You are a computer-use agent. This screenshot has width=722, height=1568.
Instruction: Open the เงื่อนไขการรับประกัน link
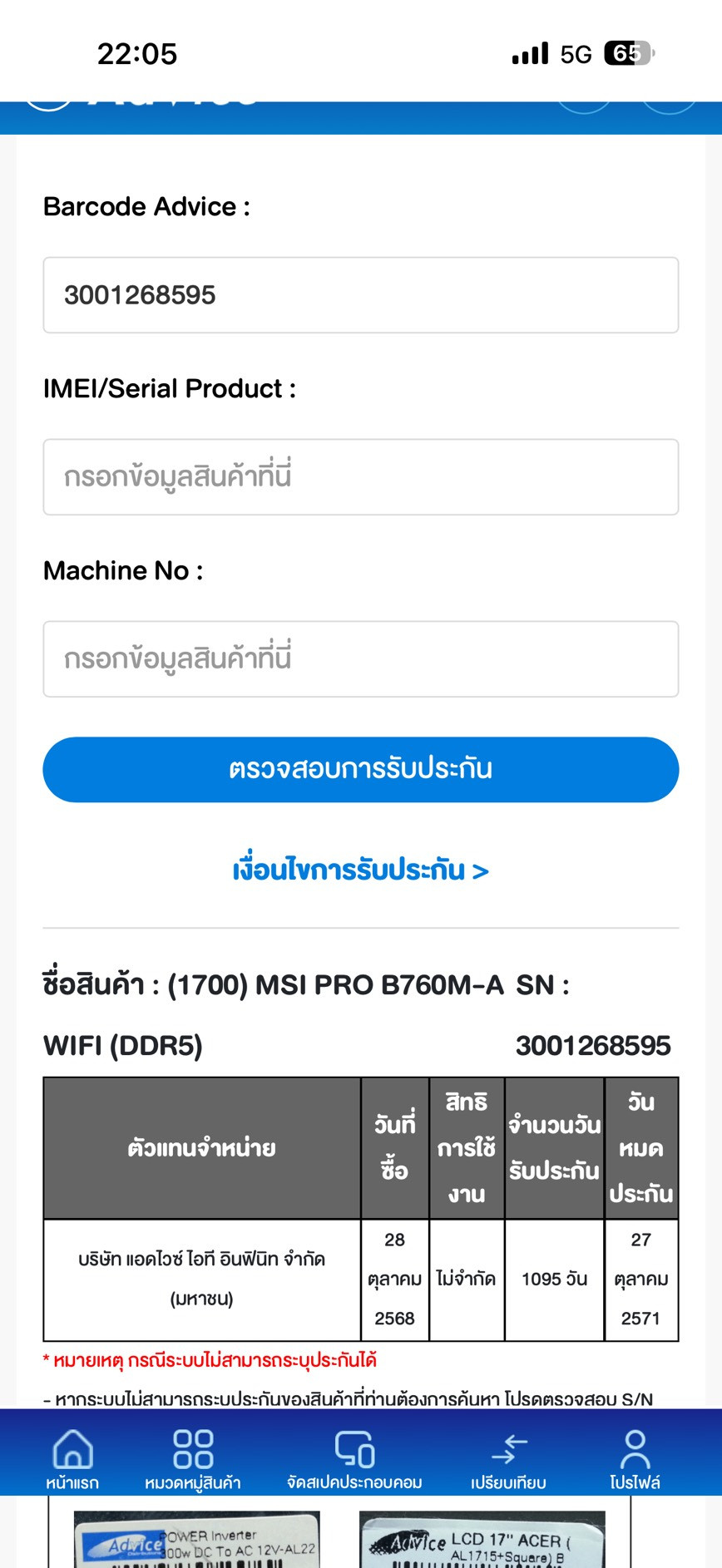(x=360, y=870)
